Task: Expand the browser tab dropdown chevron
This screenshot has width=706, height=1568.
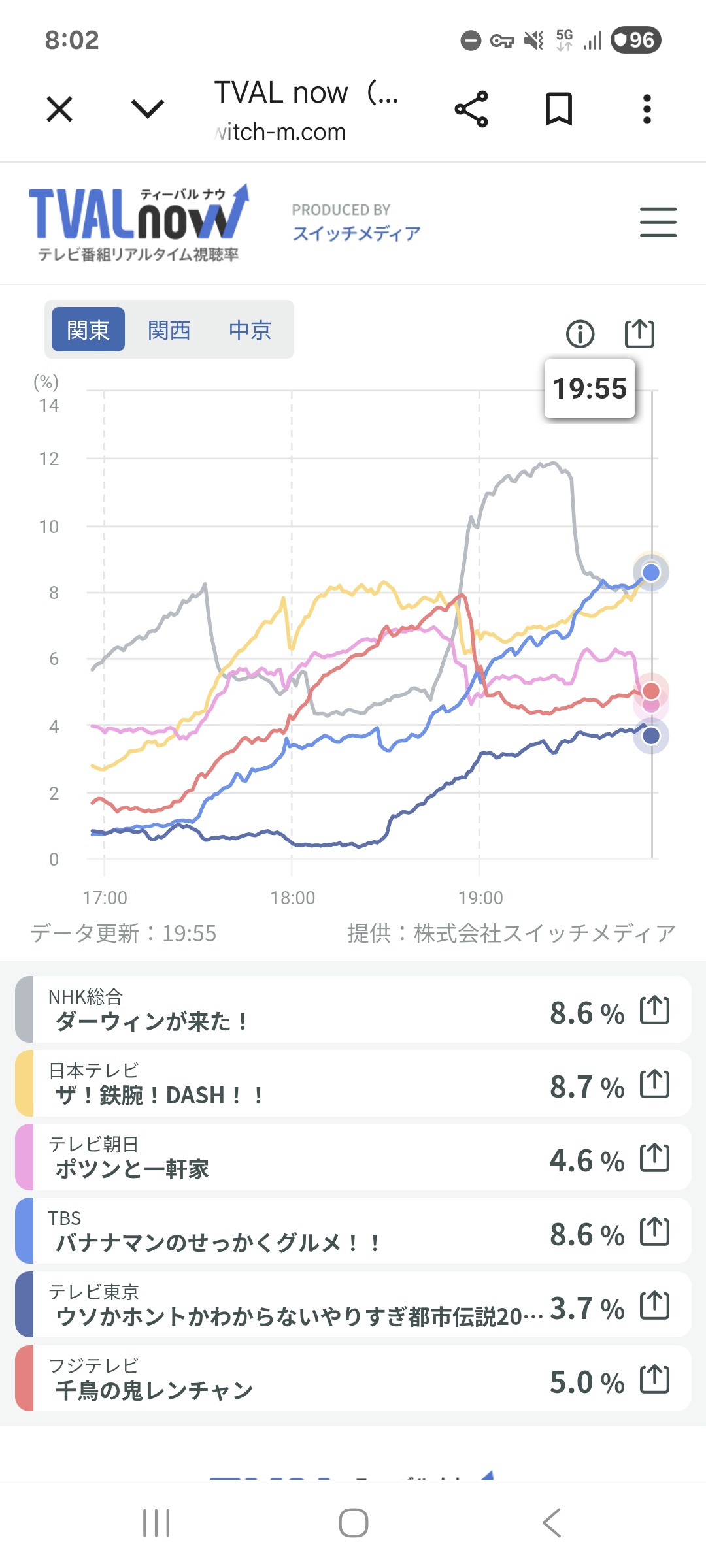Action: point(148,109)
